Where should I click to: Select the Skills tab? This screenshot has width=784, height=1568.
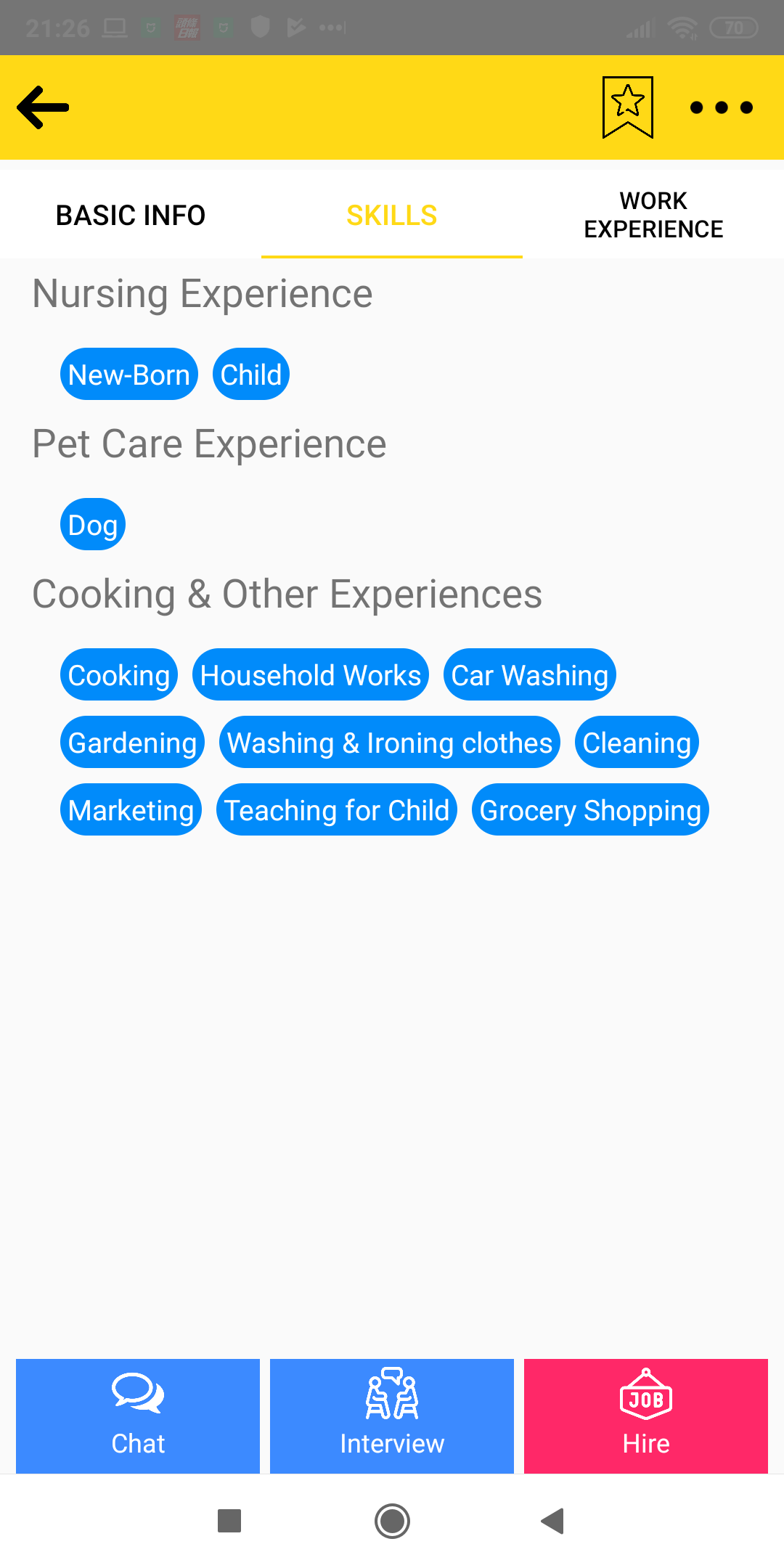(x=392, y=215)
